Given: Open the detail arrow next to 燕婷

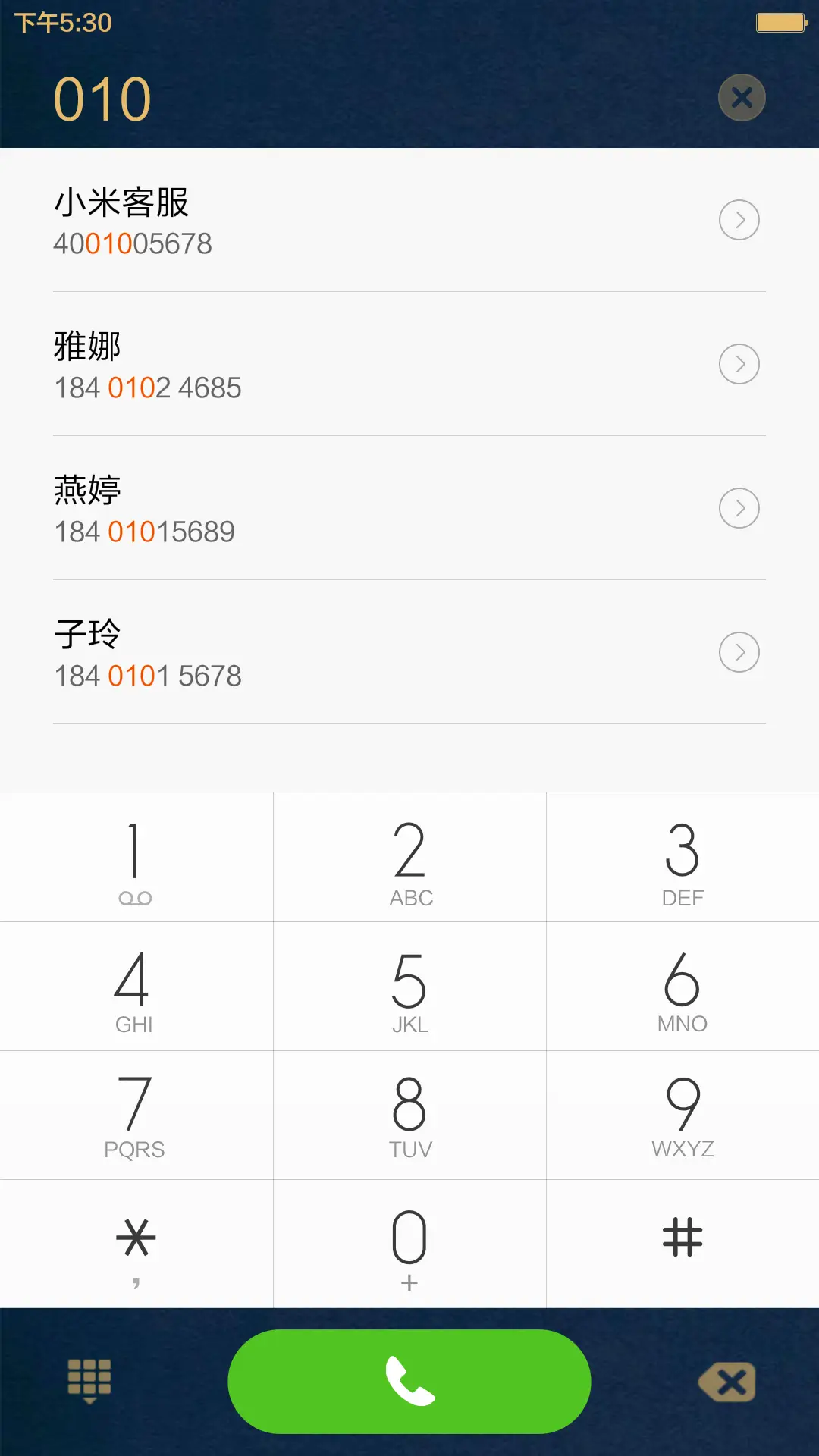Looking at the screenshot, I should [739, 508].
